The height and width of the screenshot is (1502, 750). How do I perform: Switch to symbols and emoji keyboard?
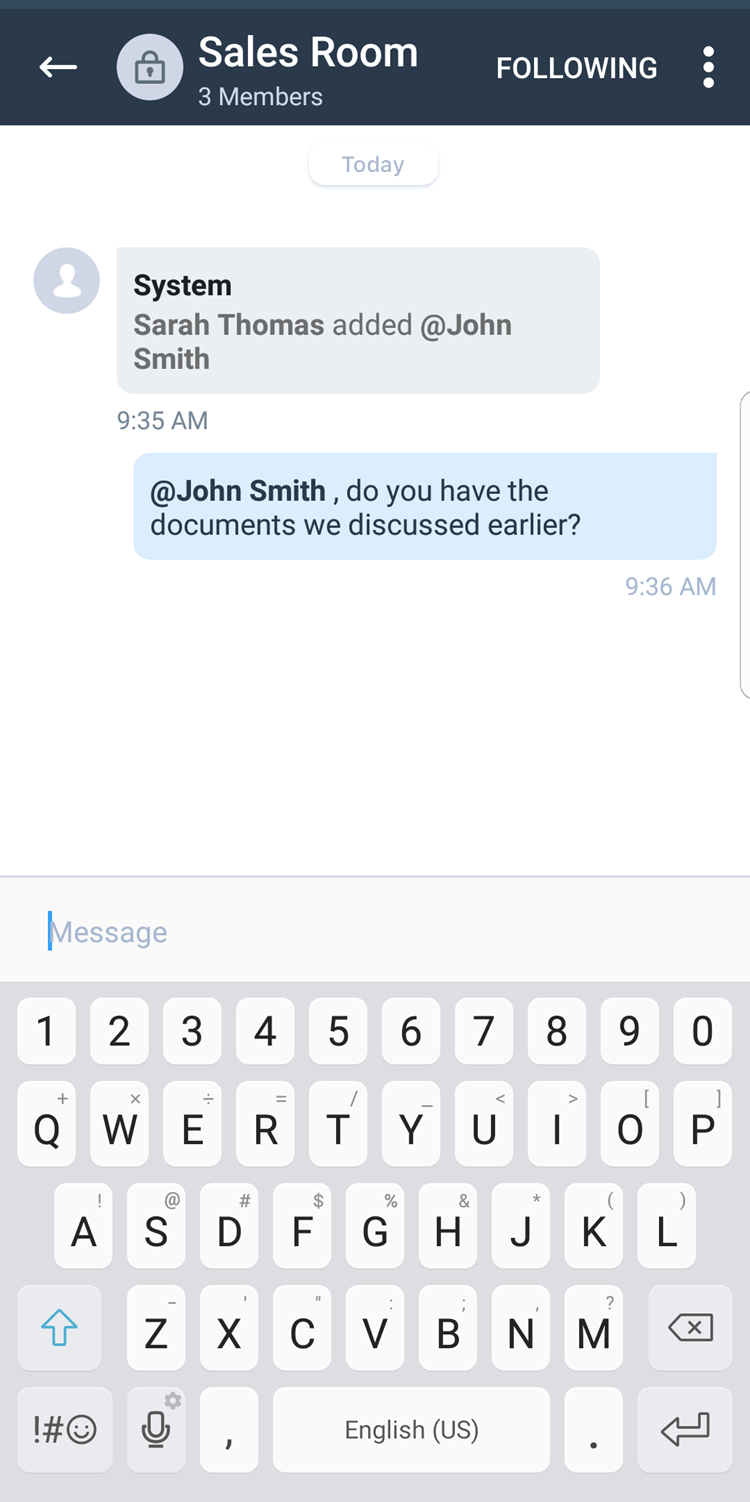click(65, 1430)
